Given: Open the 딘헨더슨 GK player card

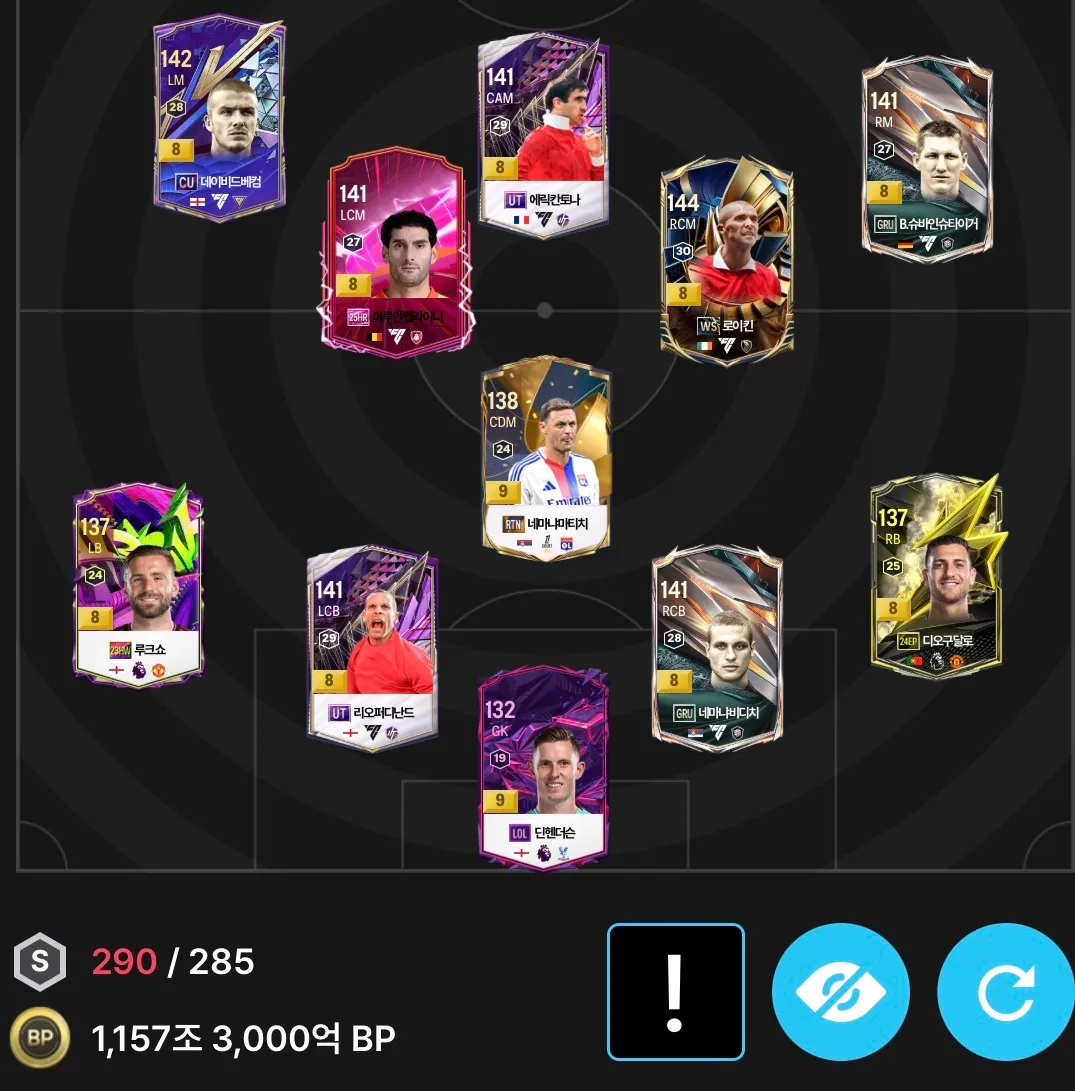Looking at the screenshot, I should tap(543, 766).
